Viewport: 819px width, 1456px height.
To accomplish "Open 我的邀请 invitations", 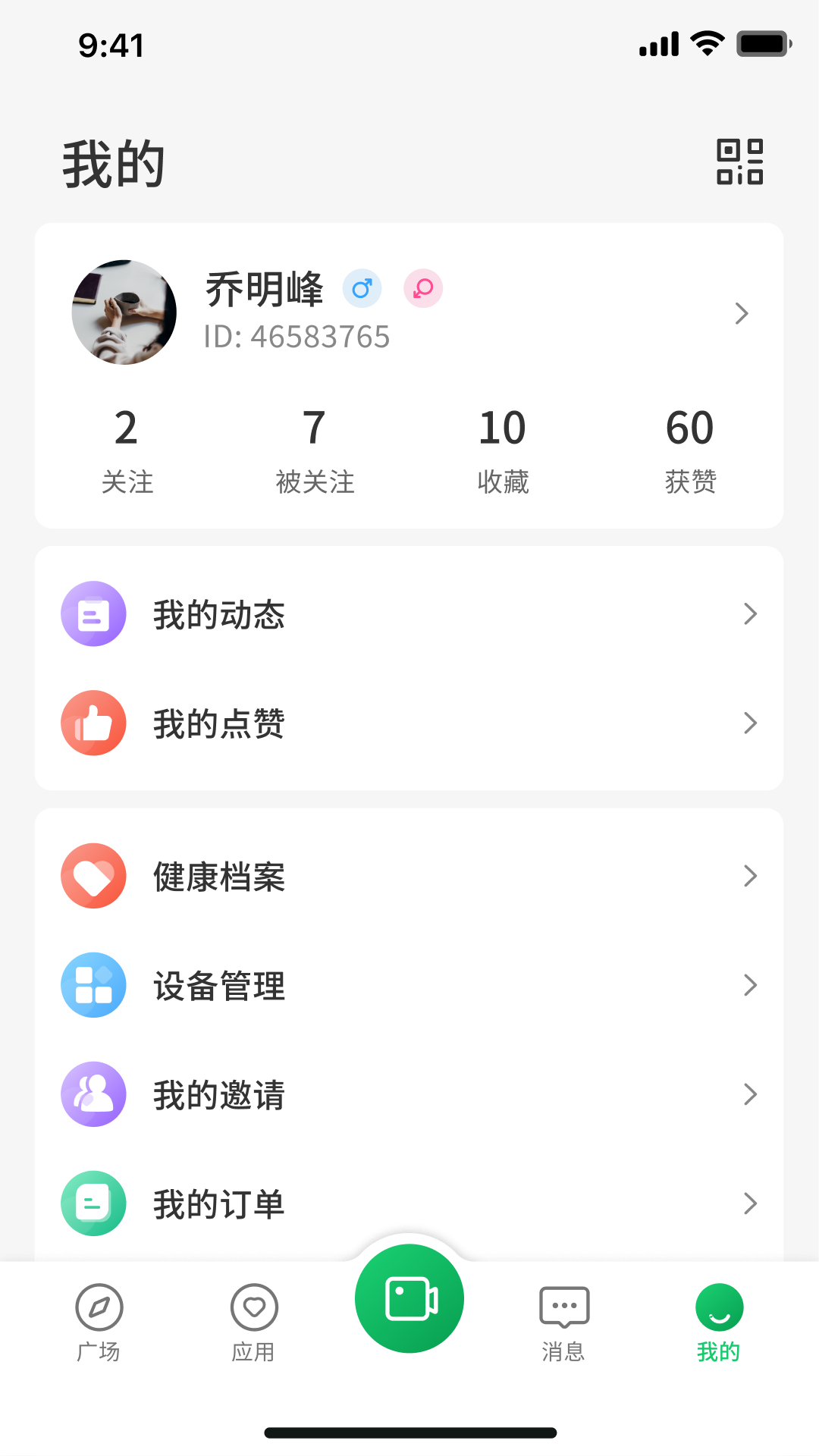I will (409, 1095).
